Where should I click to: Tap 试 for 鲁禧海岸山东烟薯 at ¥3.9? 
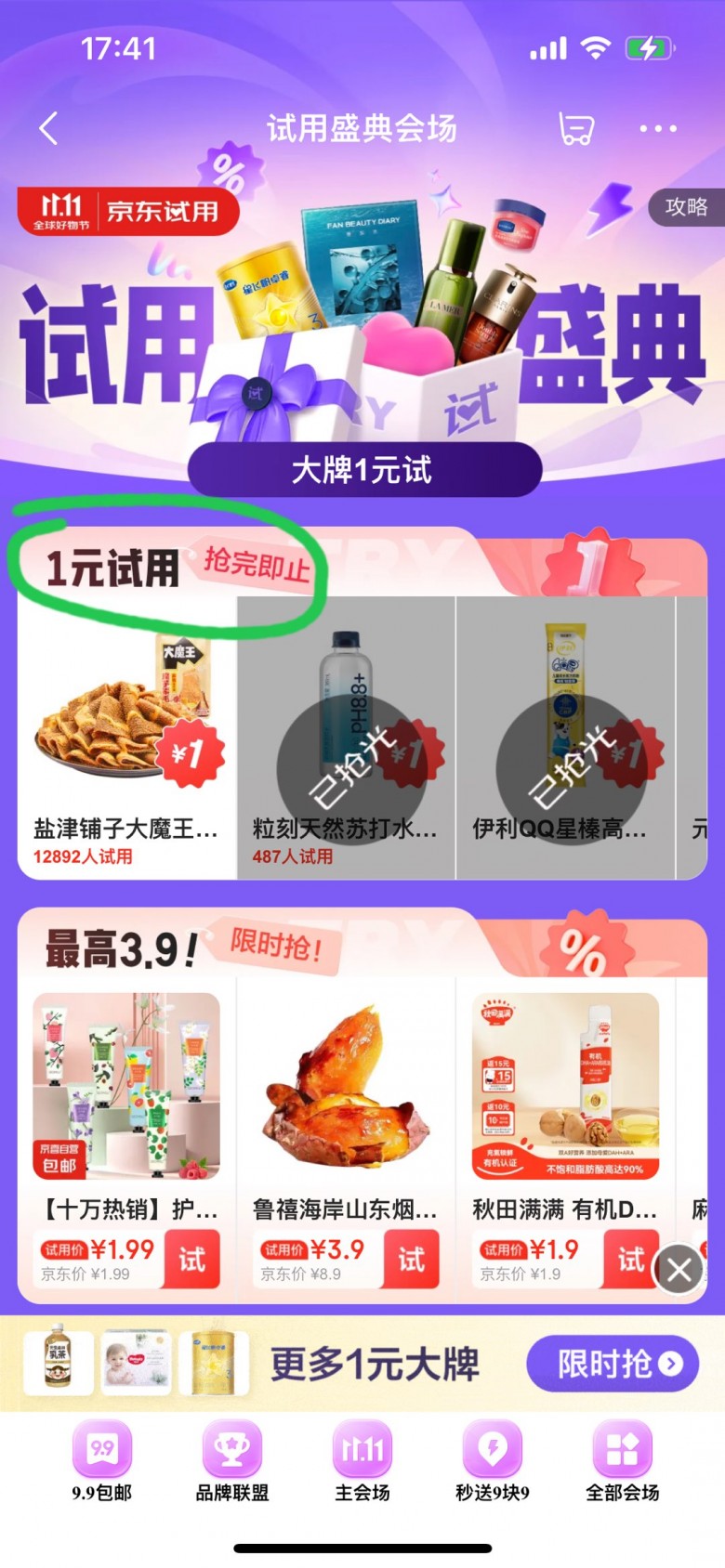[x=411, y=1260]
